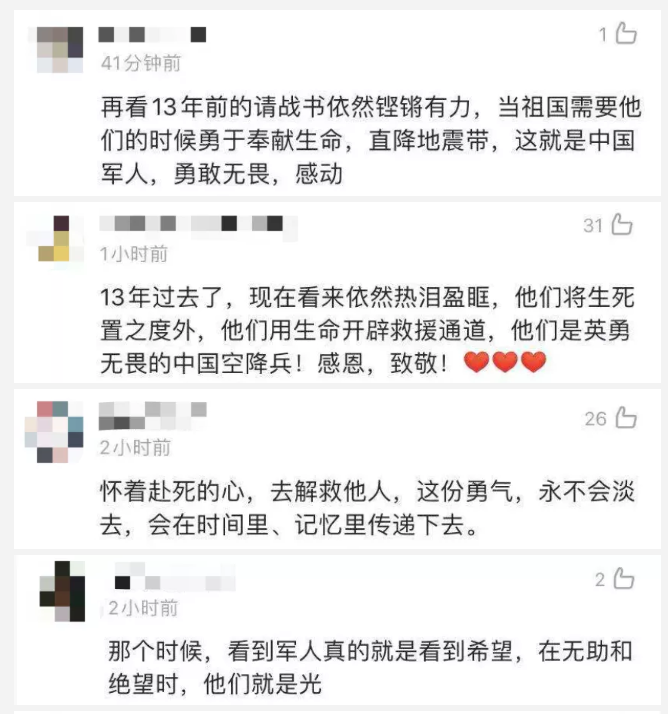This screenshot has height=714, width=668.
Task: Open the avatar beside the 那个时候 comment
Action: (62, 593)
